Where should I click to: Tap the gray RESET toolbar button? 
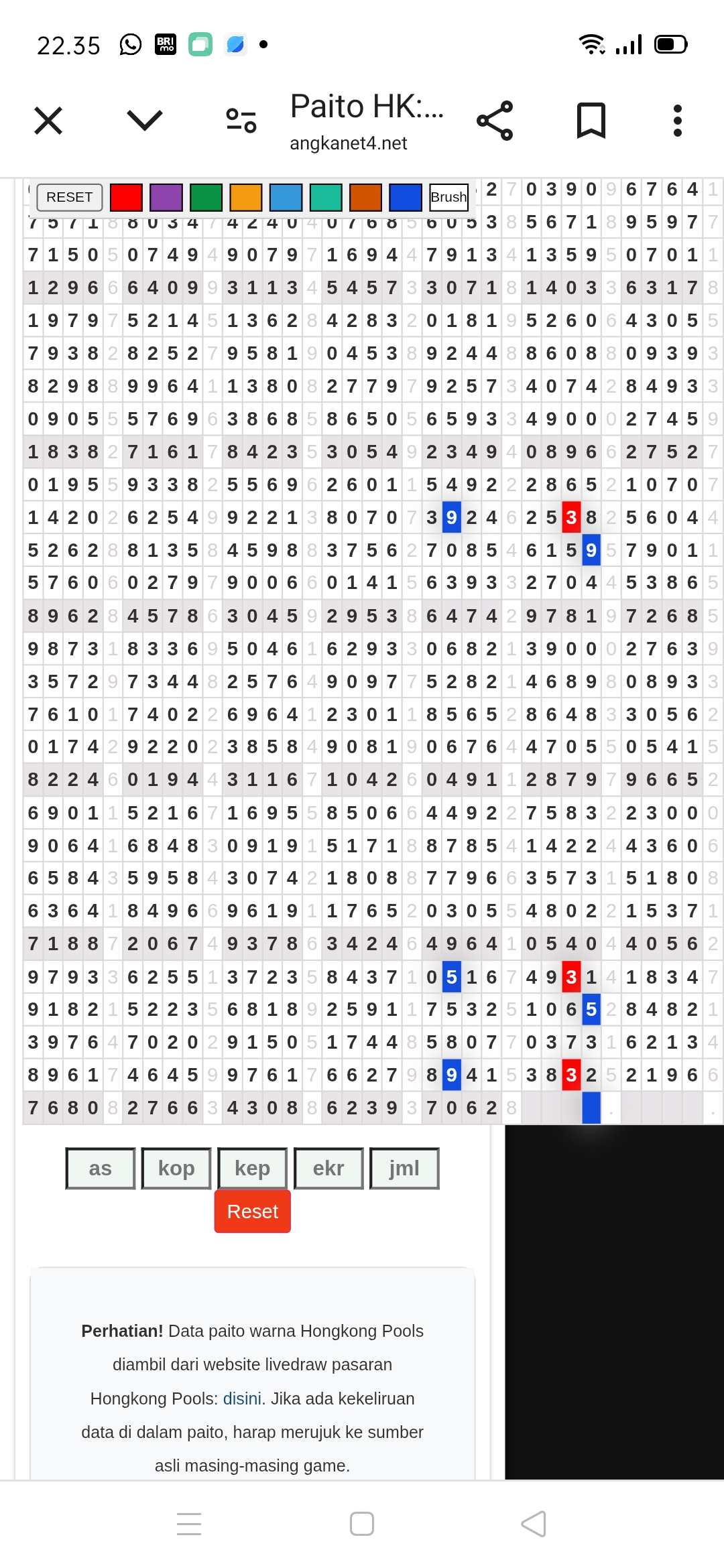coord(70,198)
